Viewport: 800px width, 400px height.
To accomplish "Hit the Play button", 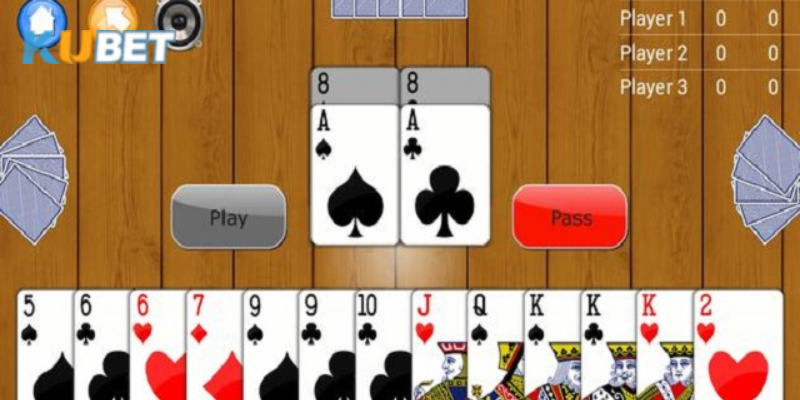I will coord(228,216).
